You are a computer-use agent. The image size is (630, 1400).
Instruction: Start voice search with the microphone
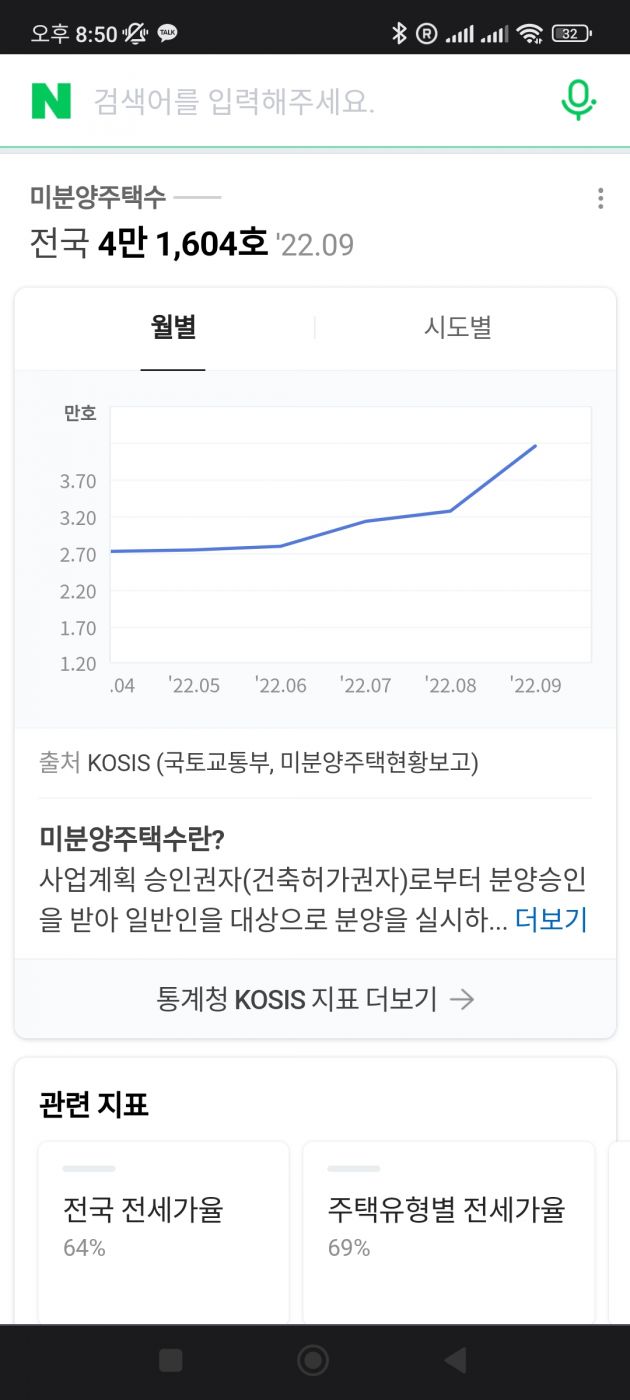tap(578, 101)
